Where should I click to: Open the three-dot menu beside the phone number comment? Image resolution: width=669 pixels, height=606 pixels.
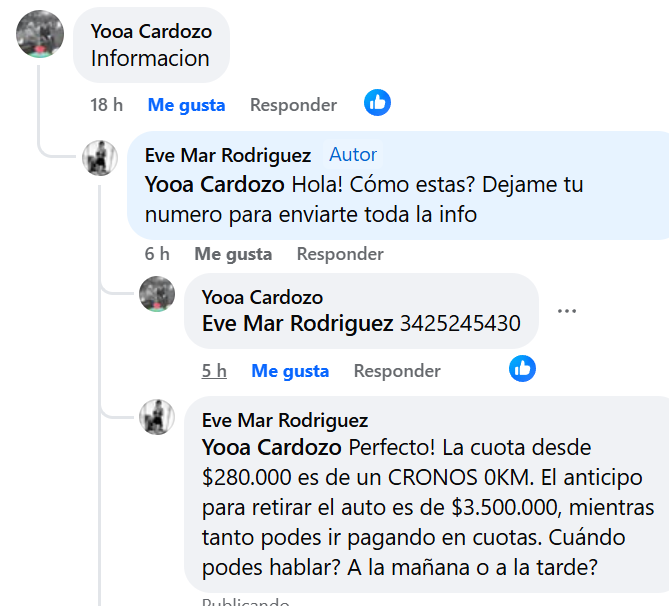pos(567,311)
